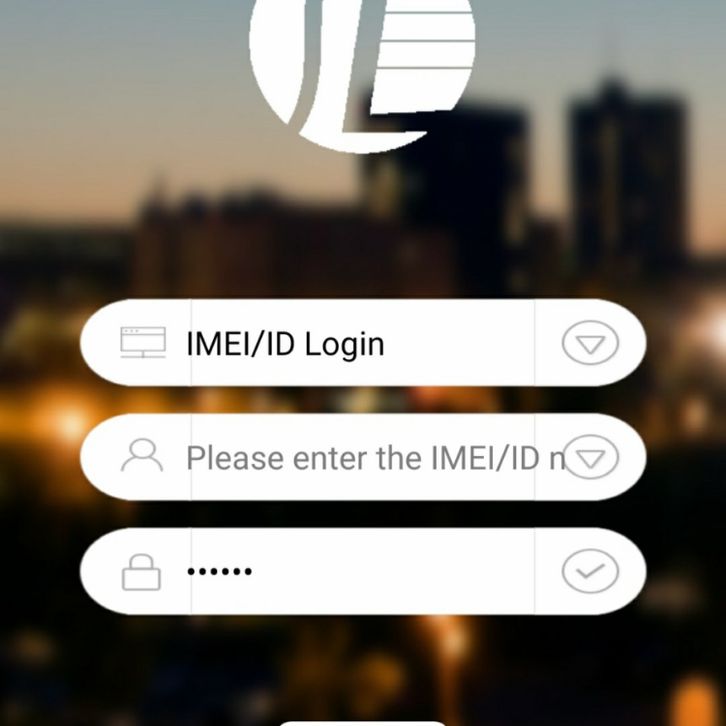Focus the IMEI/ID number input field

click(x=370, y=458)
